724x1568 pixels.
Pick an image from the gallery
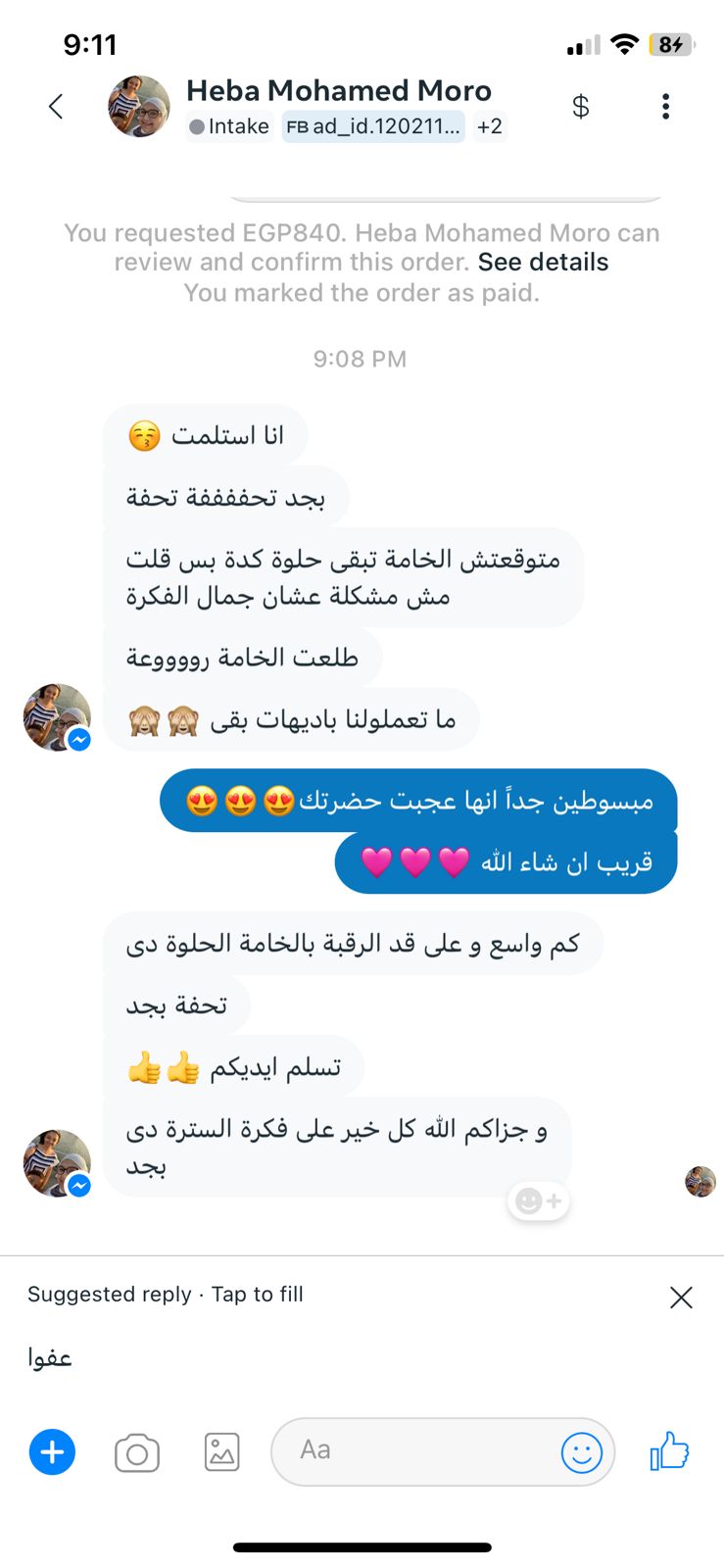222,1451
